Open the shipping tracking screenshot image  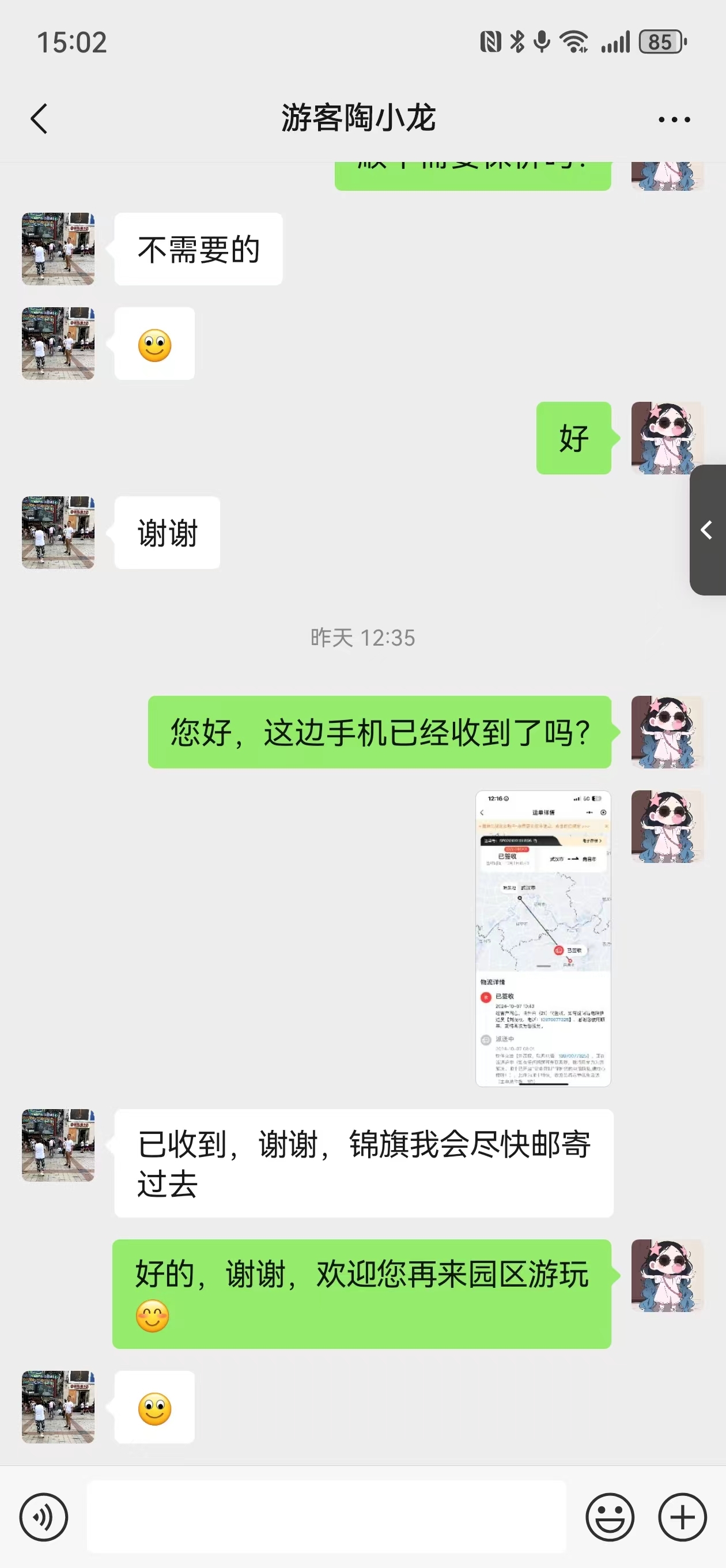pos(543,937)
